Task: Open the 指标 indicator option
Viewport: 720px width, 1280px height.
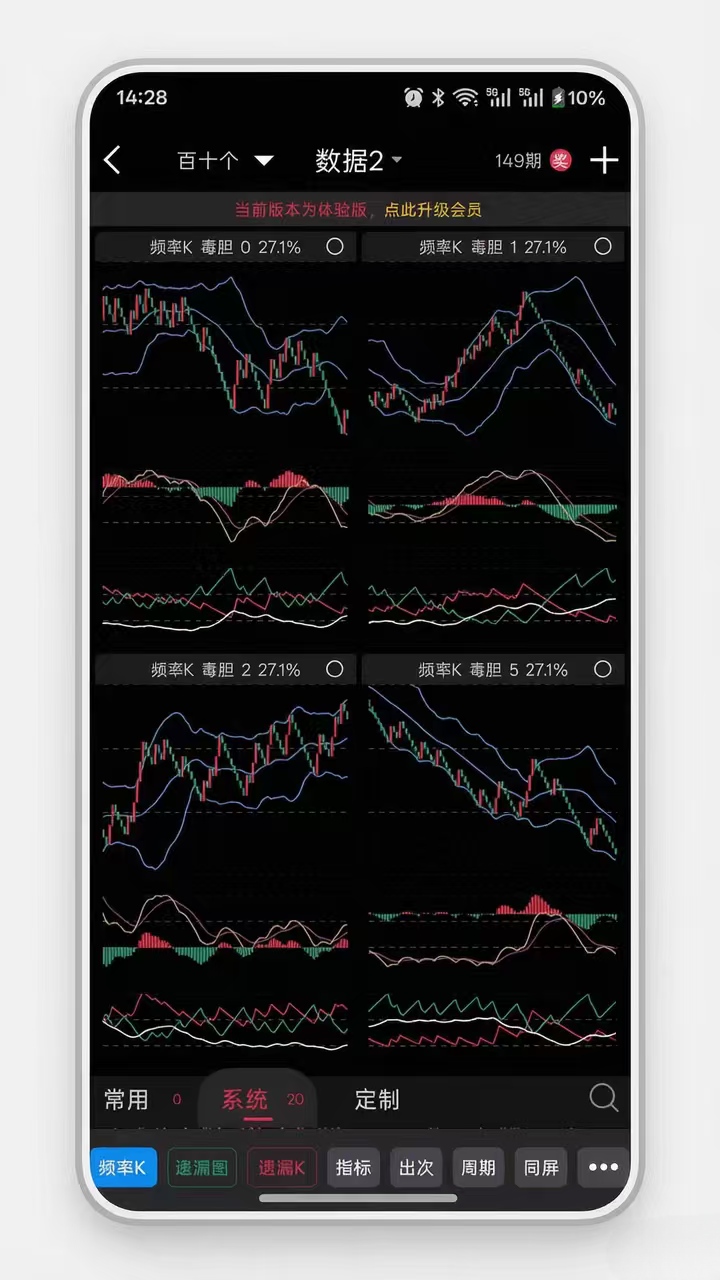Action: (353, 1167)
